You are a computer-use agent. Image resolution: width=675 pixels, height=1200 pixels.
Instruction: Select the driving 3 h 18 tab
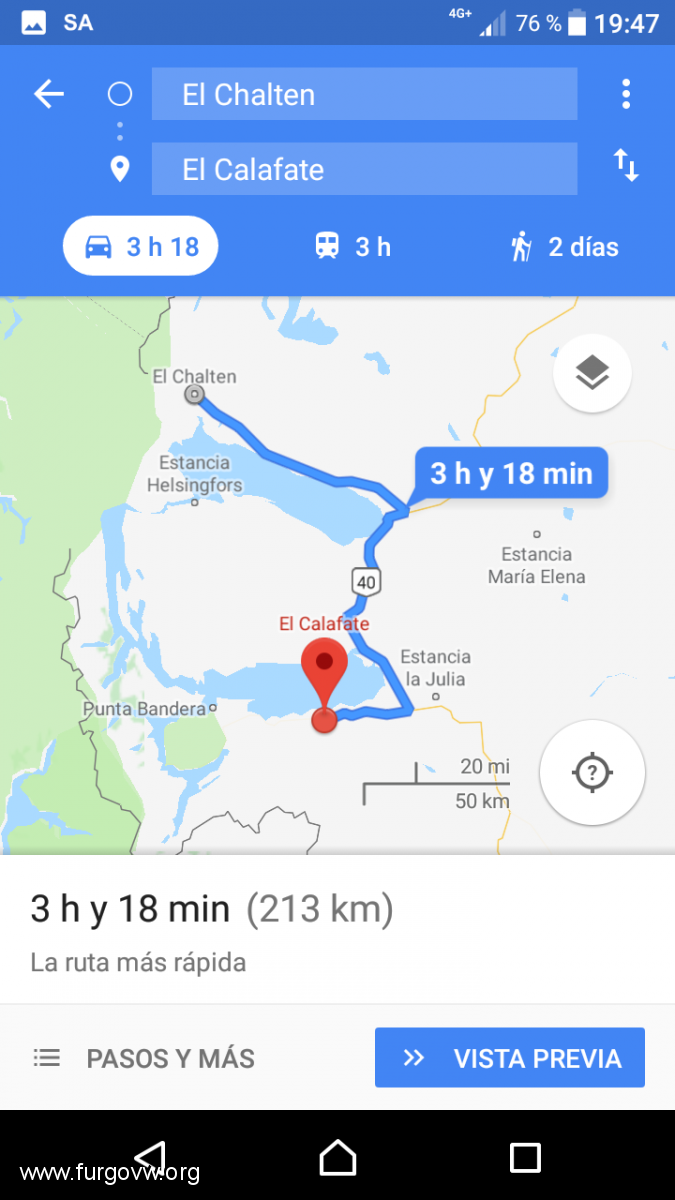(140, 246)
